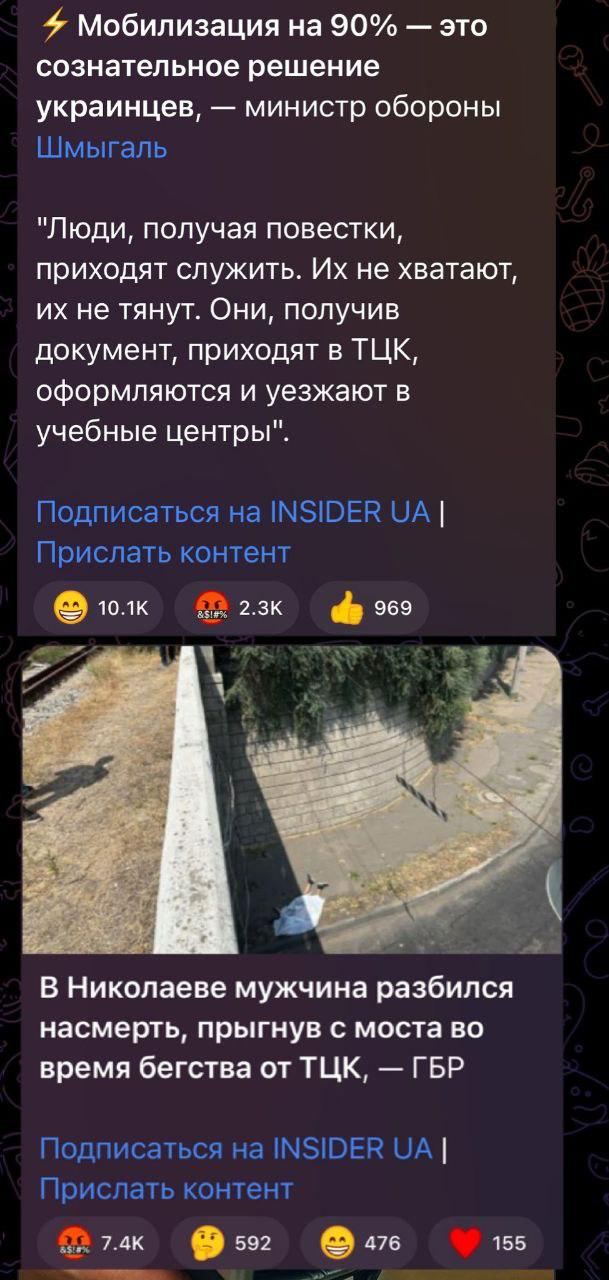The width and height of the screenshot is (609, 1280).
Task: Add the angry cursing reaction showing 2.3K
Action: click(x=237, y=606)
